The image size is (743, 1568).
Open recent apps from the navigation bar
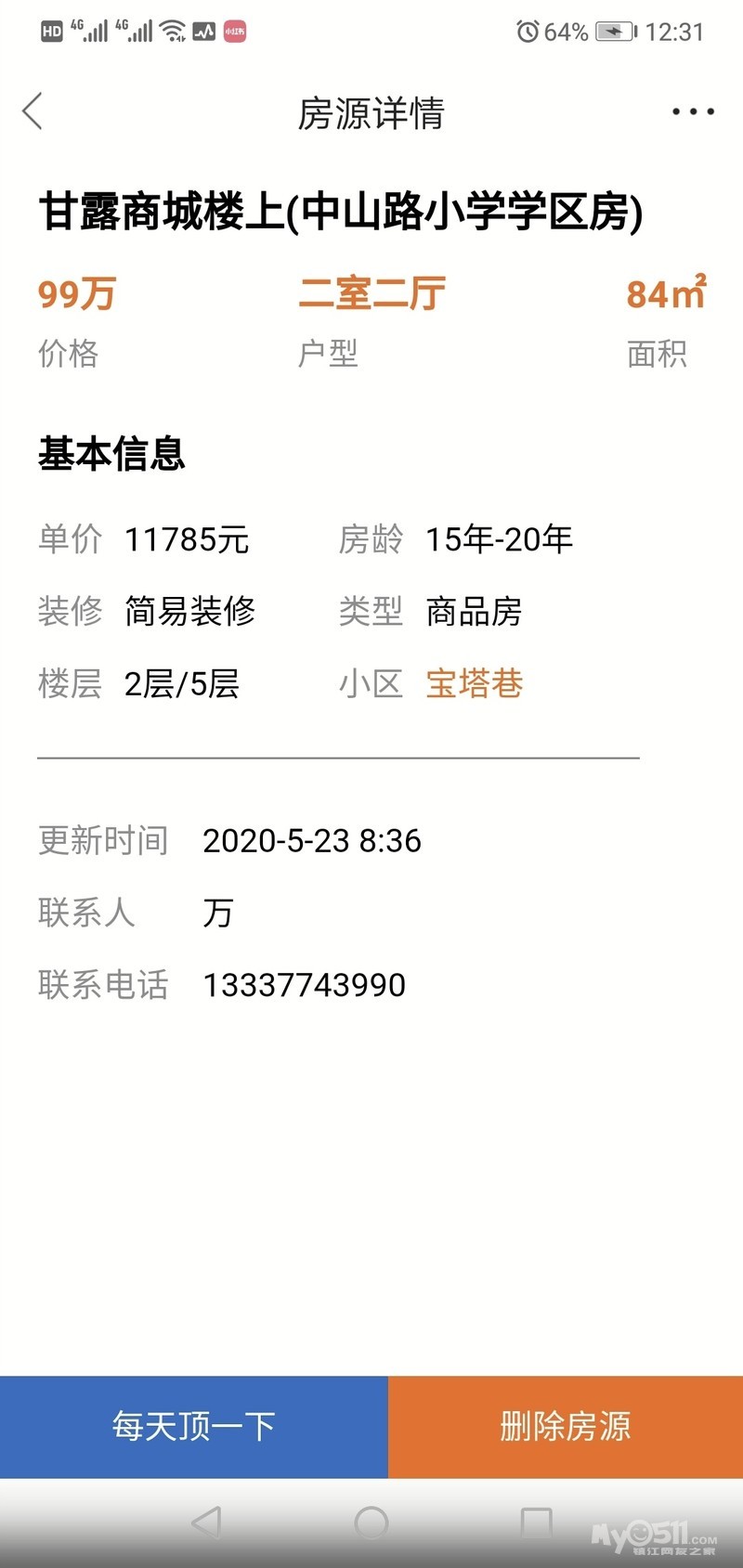pos(536,1523)
